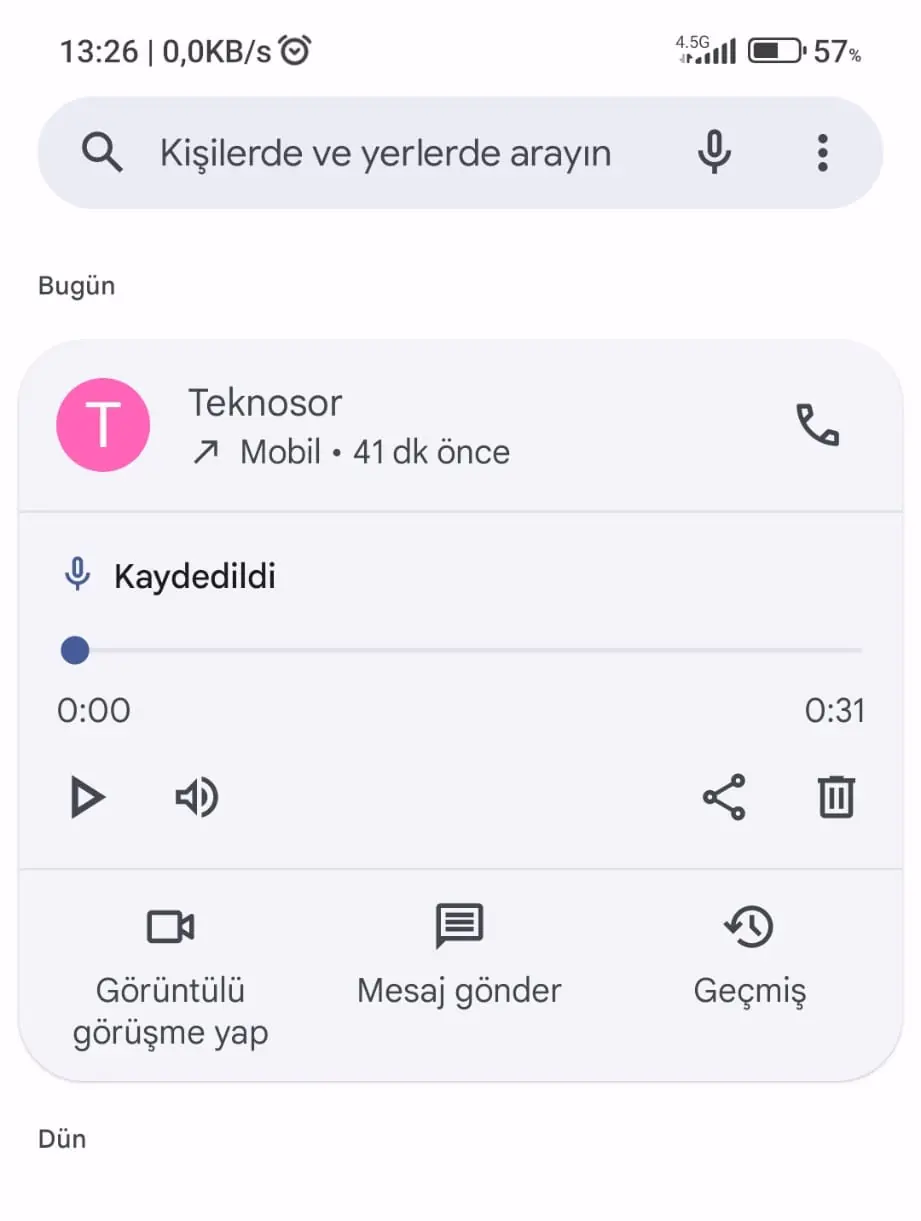Tap the search field 'Kişilerde ve yerlerde arayın'
Image resolution: width=921 pixels, height=1221 pixels.
385,152
